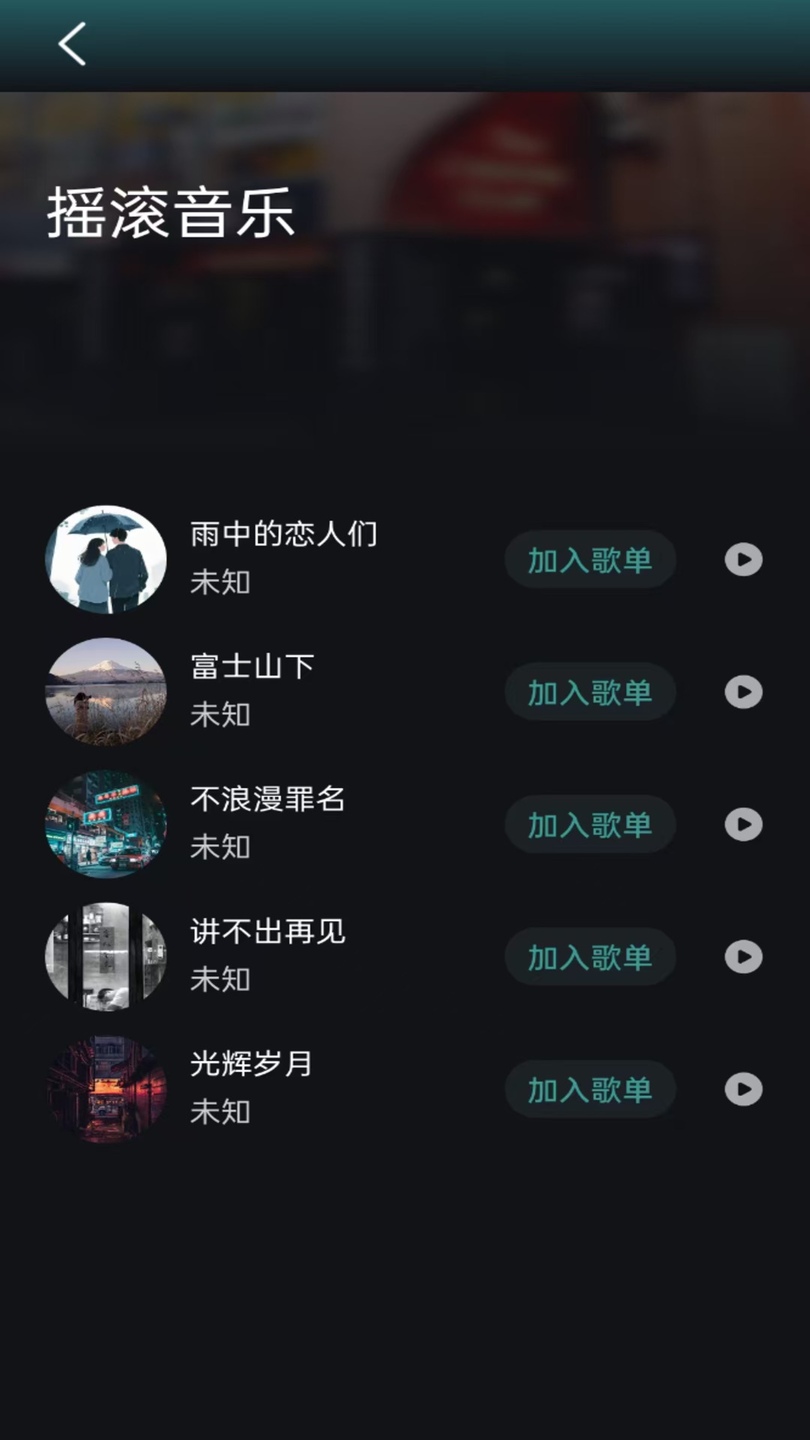Open the album art of 雨中的恋人们
Viewport: 810px width, 1440px height.
[x=106, y=559]
